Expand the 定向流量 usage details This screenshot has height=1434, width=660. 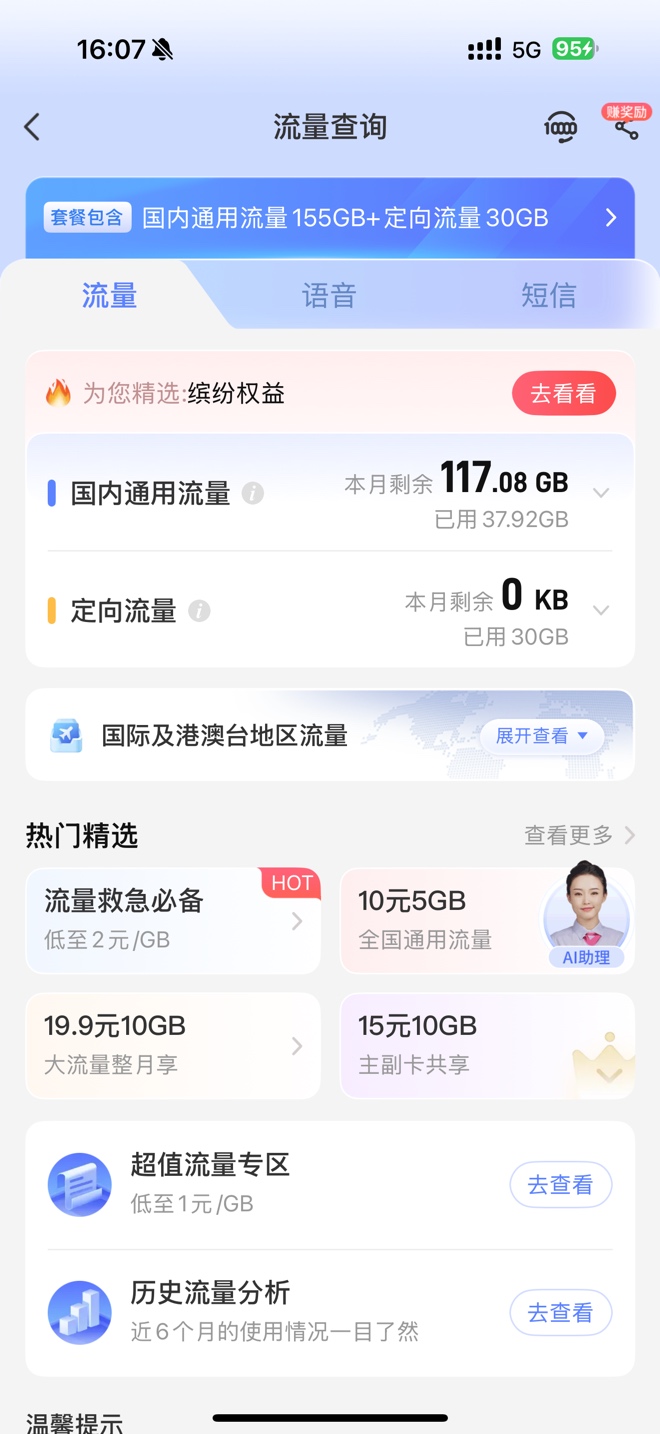tap(601, 610)
